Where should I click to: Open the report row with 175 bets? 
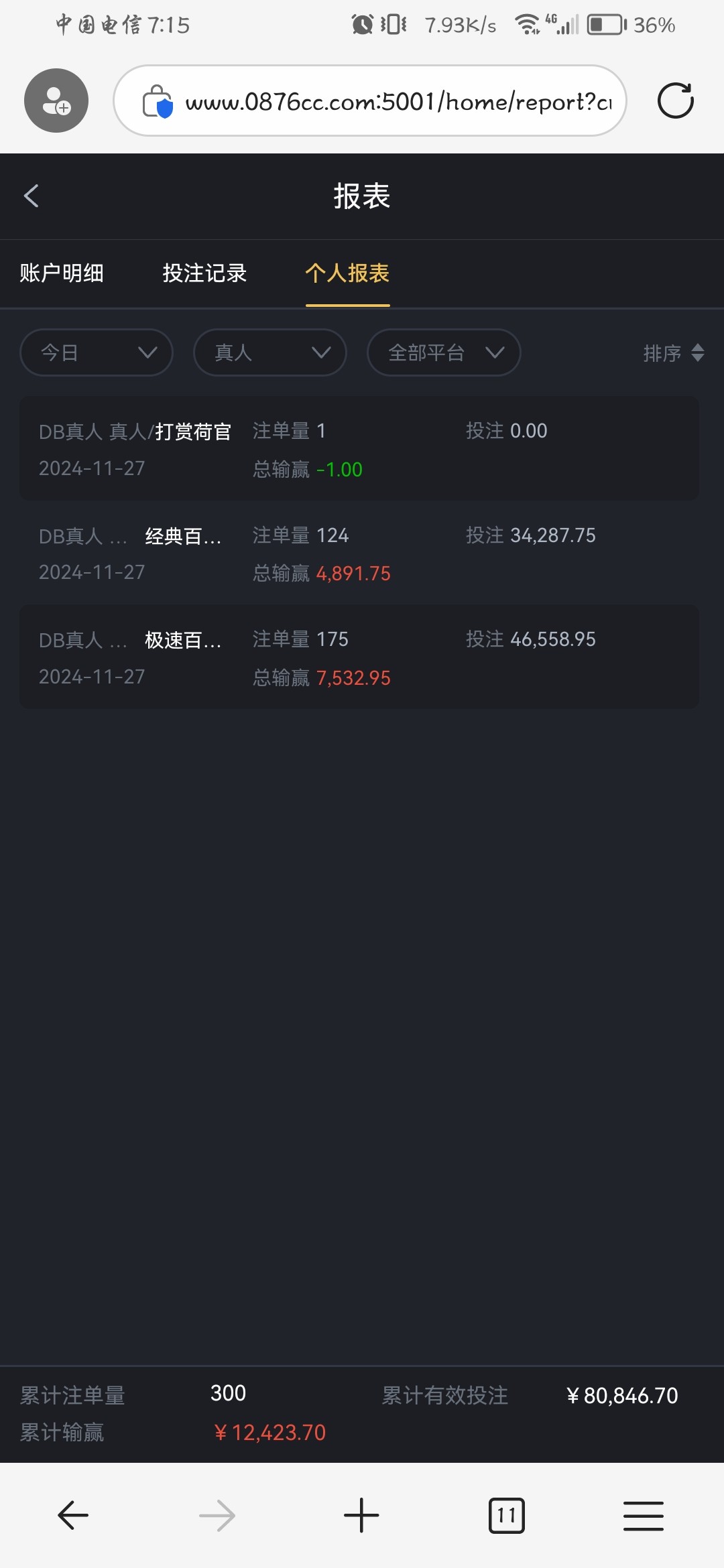[x=359, y=657]
